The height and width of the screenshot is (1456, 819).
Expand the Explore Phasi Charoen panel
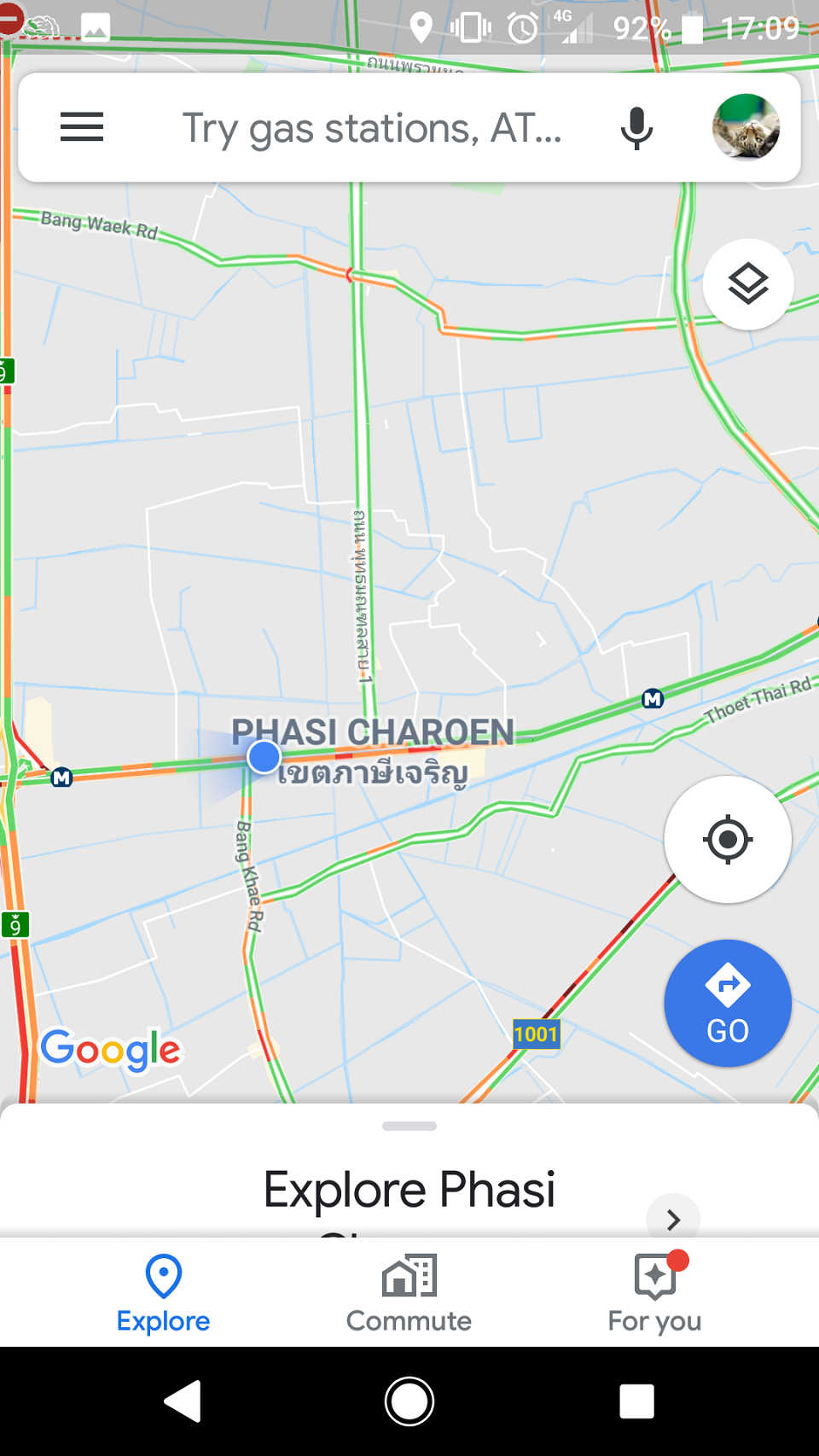tap(672, 1220)
